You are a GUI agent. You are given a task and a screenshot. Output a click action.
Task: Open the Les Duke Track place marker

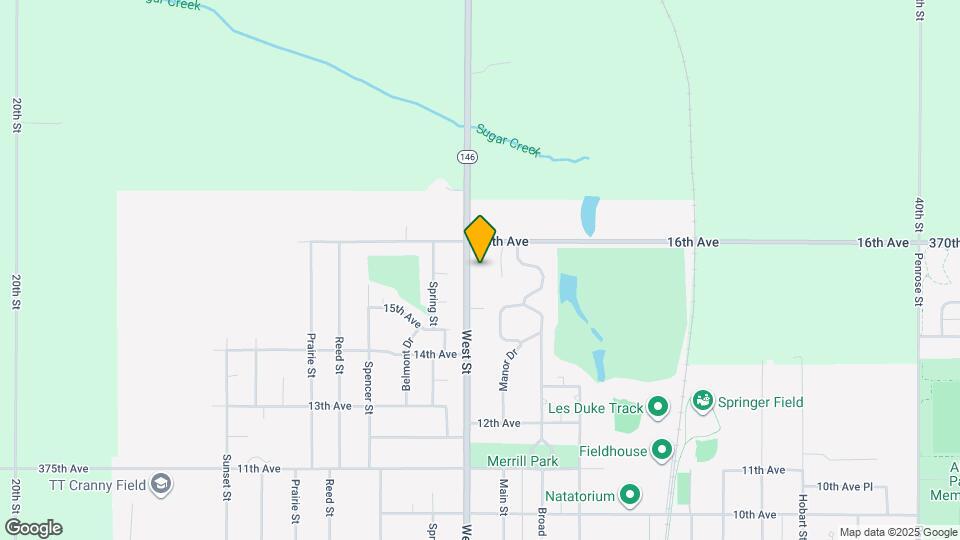coord(658,407)
